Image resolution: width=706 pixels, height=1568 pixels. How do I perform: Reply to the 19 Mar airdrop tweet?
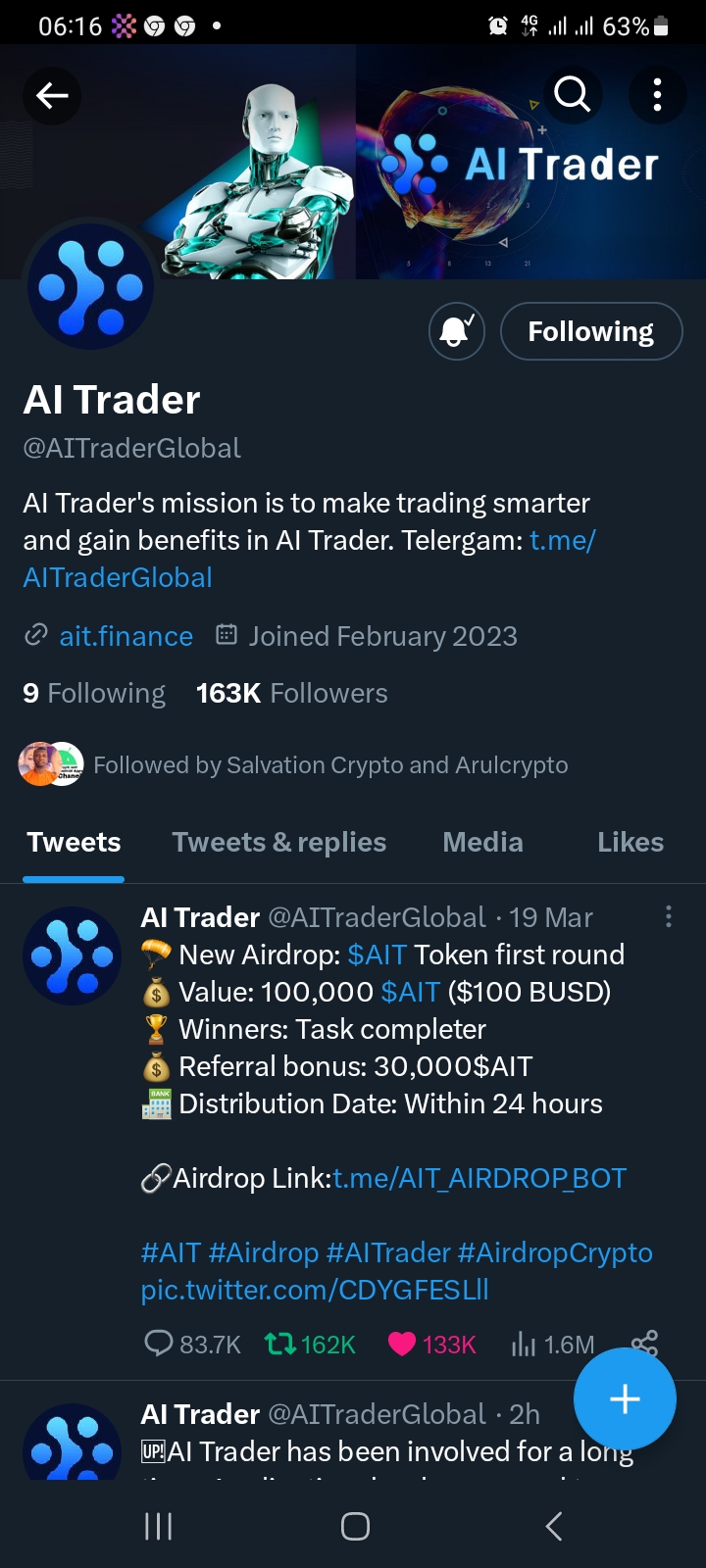click(x=158, y=1344)
